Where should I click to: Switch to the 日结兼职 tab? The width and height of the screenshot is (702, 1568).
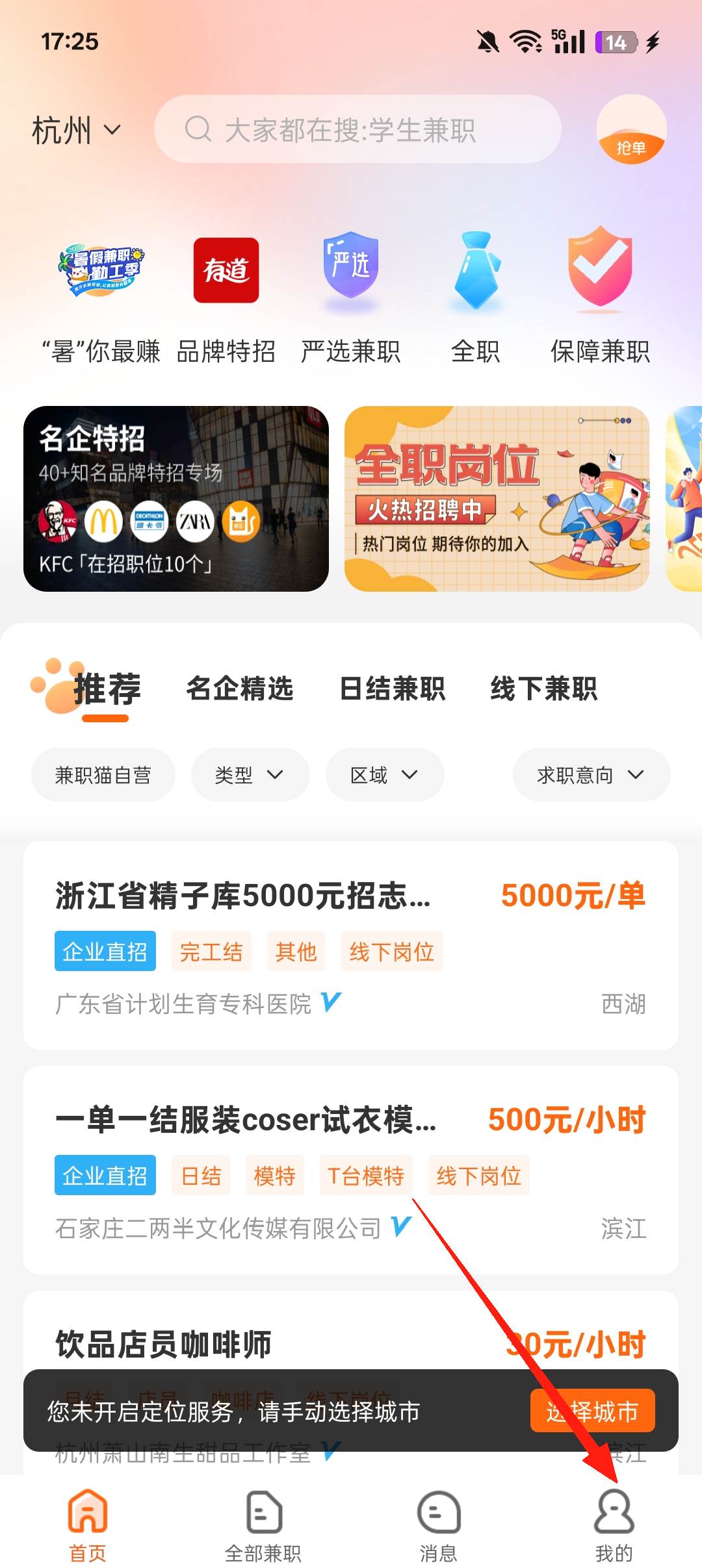tap(392, 689)
